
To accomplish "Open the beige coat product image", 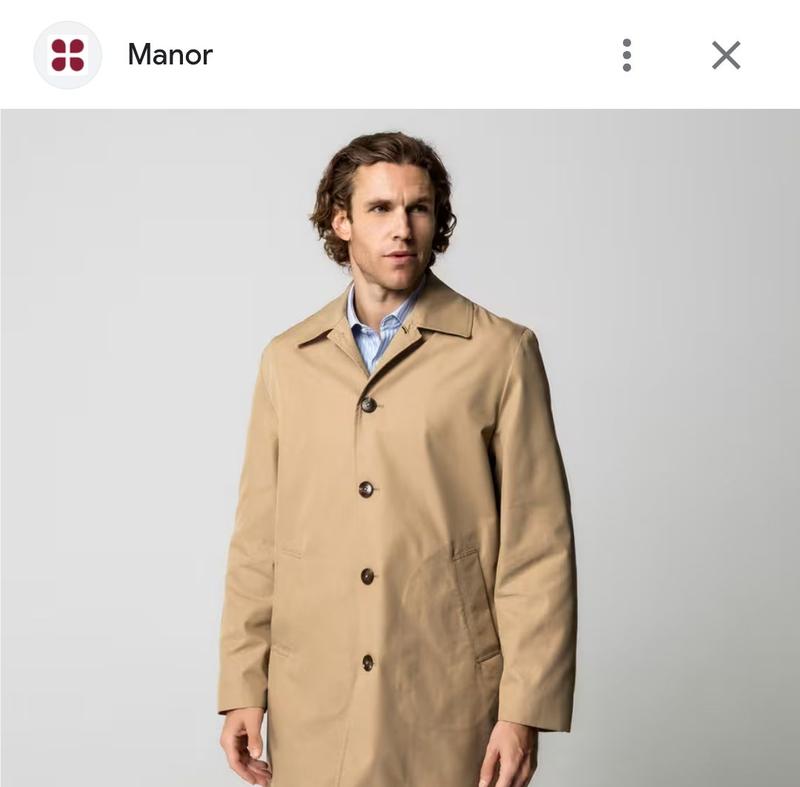I will tap(400, 448).
